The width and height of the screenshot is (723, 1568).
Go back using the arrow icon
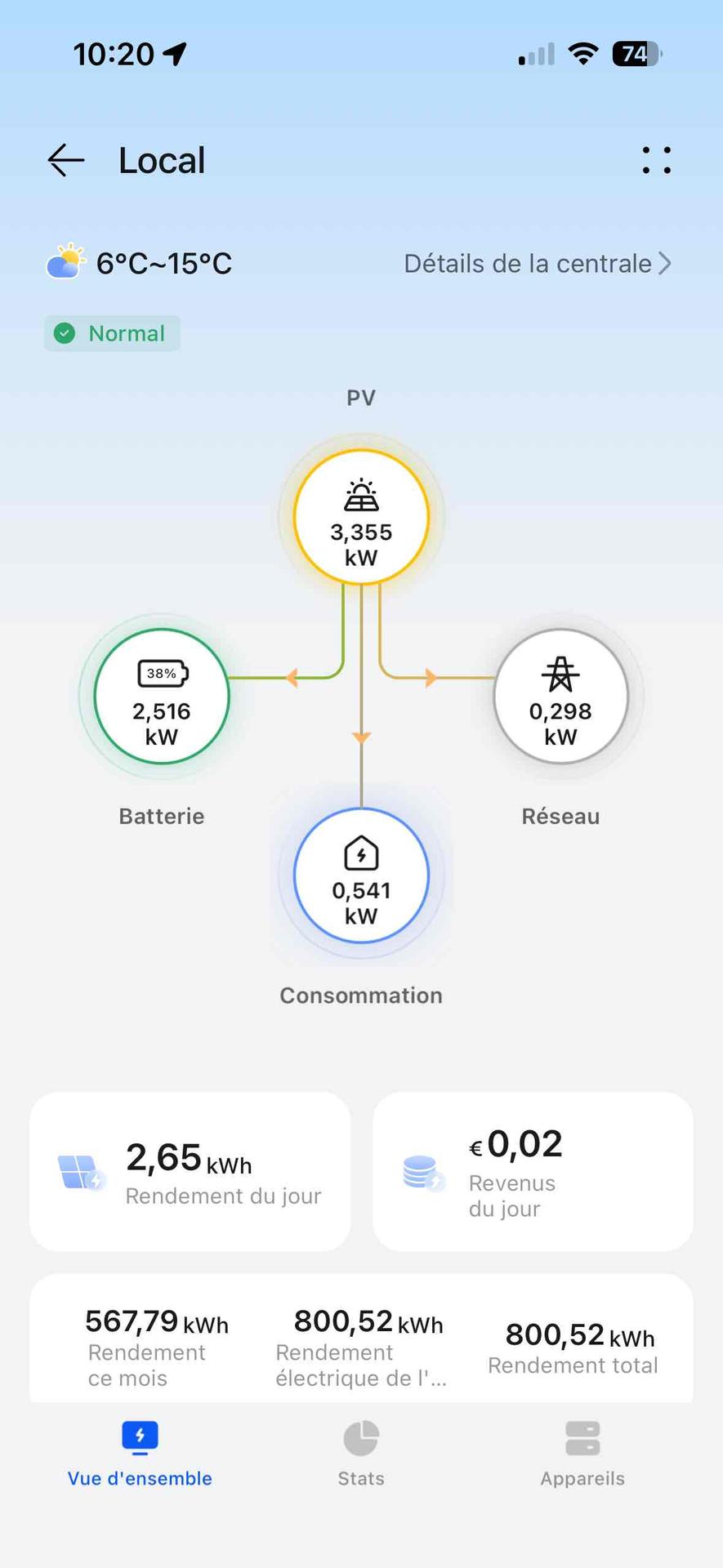(x=66, y=160)
